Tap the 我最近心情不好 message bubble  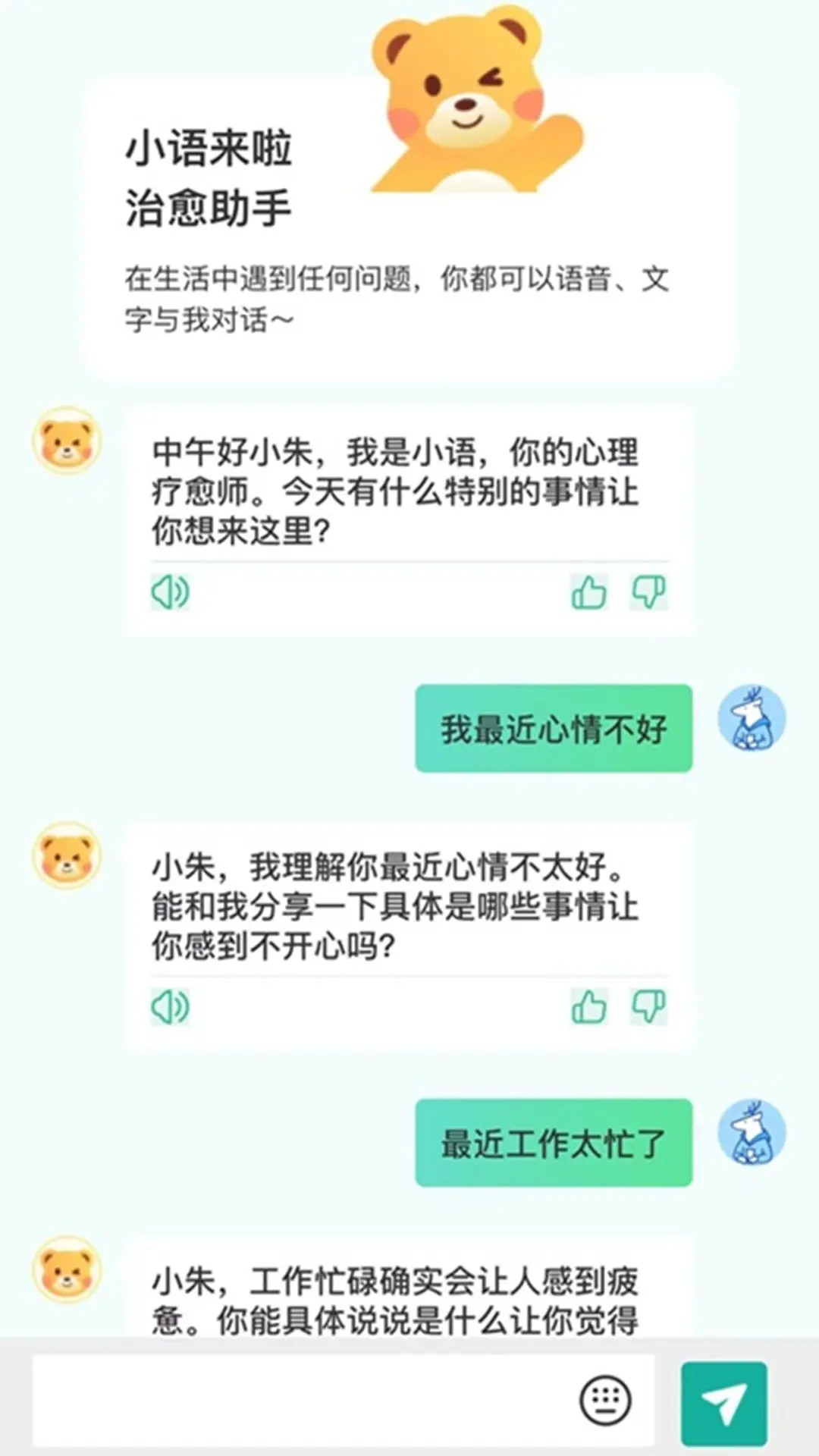[553, 726]
